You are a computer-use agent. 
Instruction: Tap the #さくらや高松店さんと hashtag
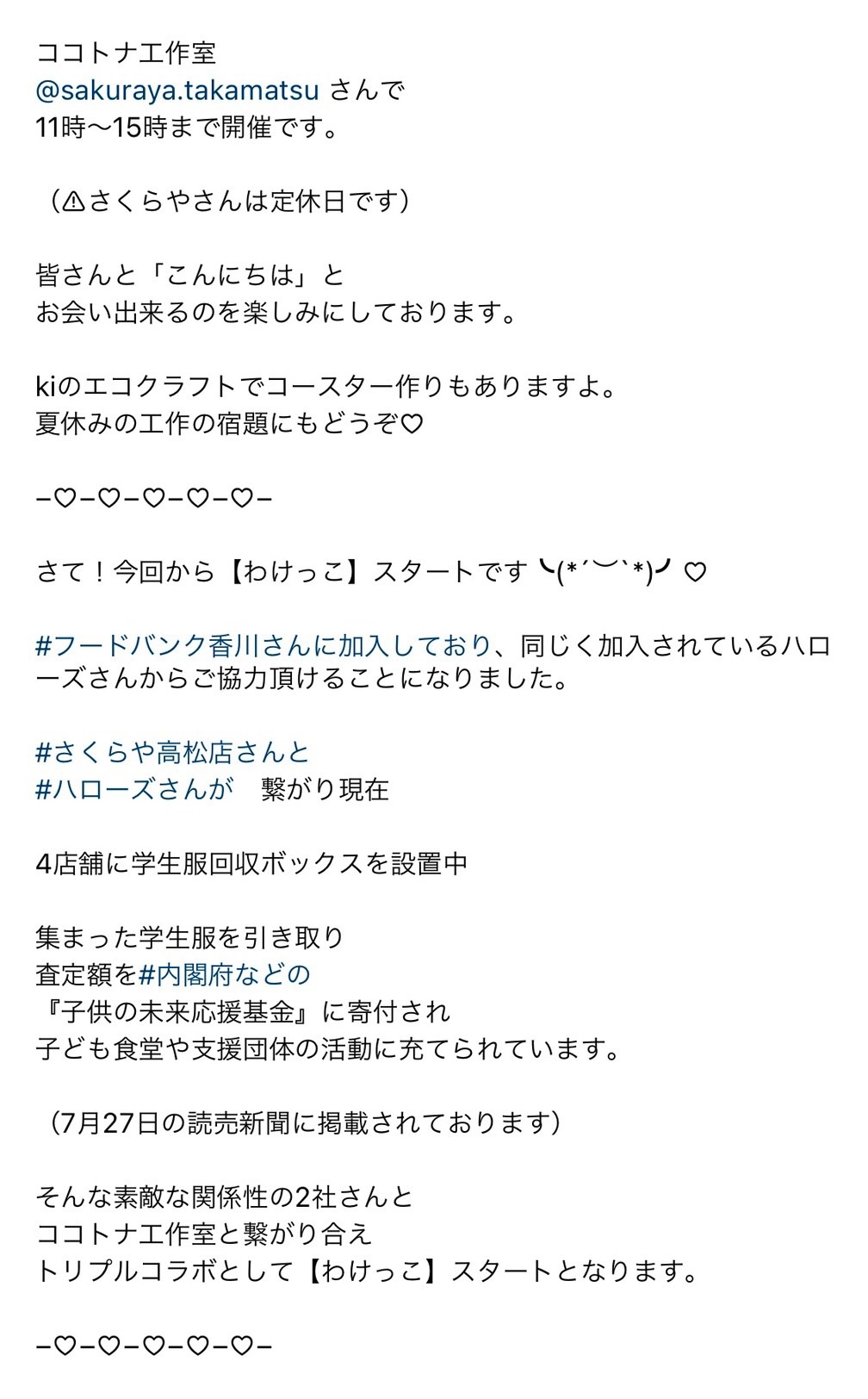[x=173, y=753]
